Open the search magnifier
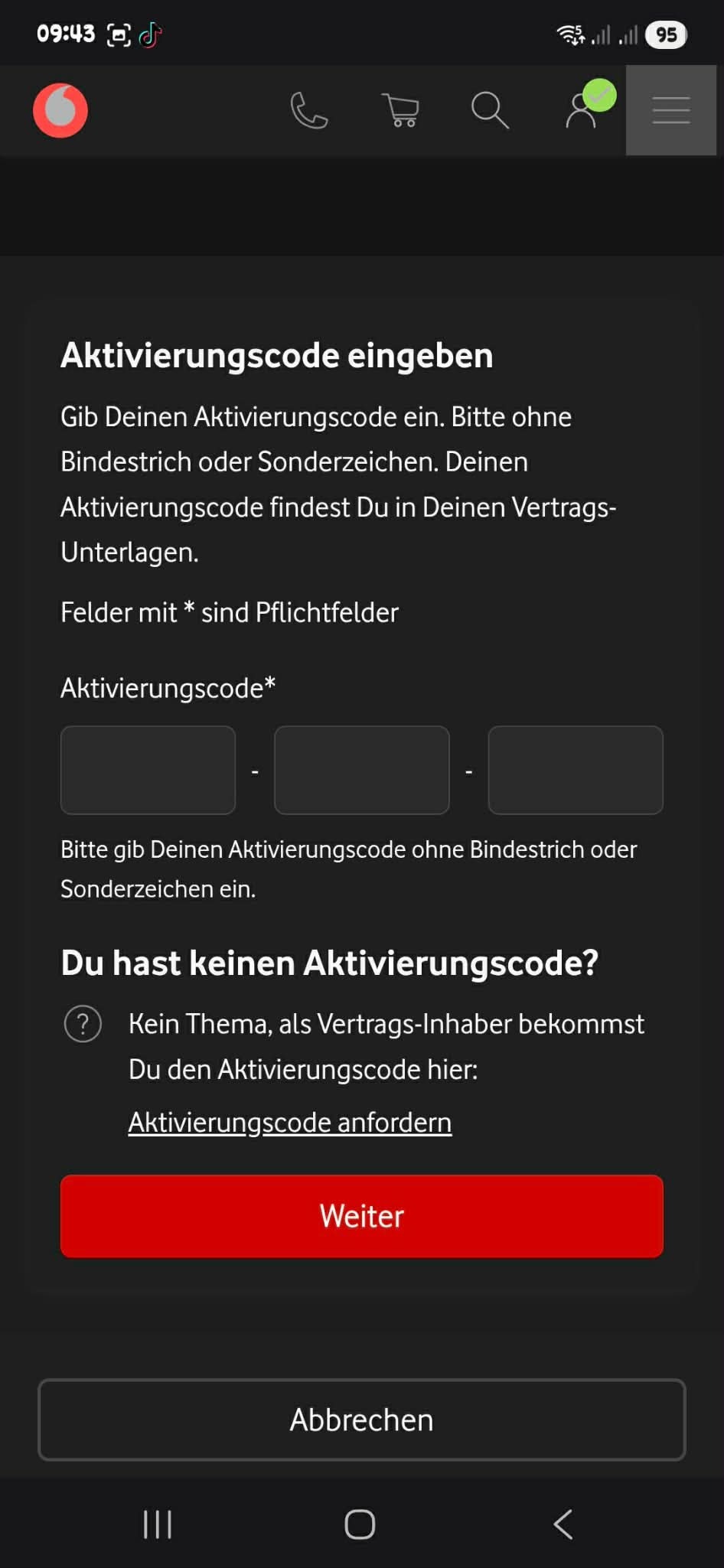 coord(490,111)
